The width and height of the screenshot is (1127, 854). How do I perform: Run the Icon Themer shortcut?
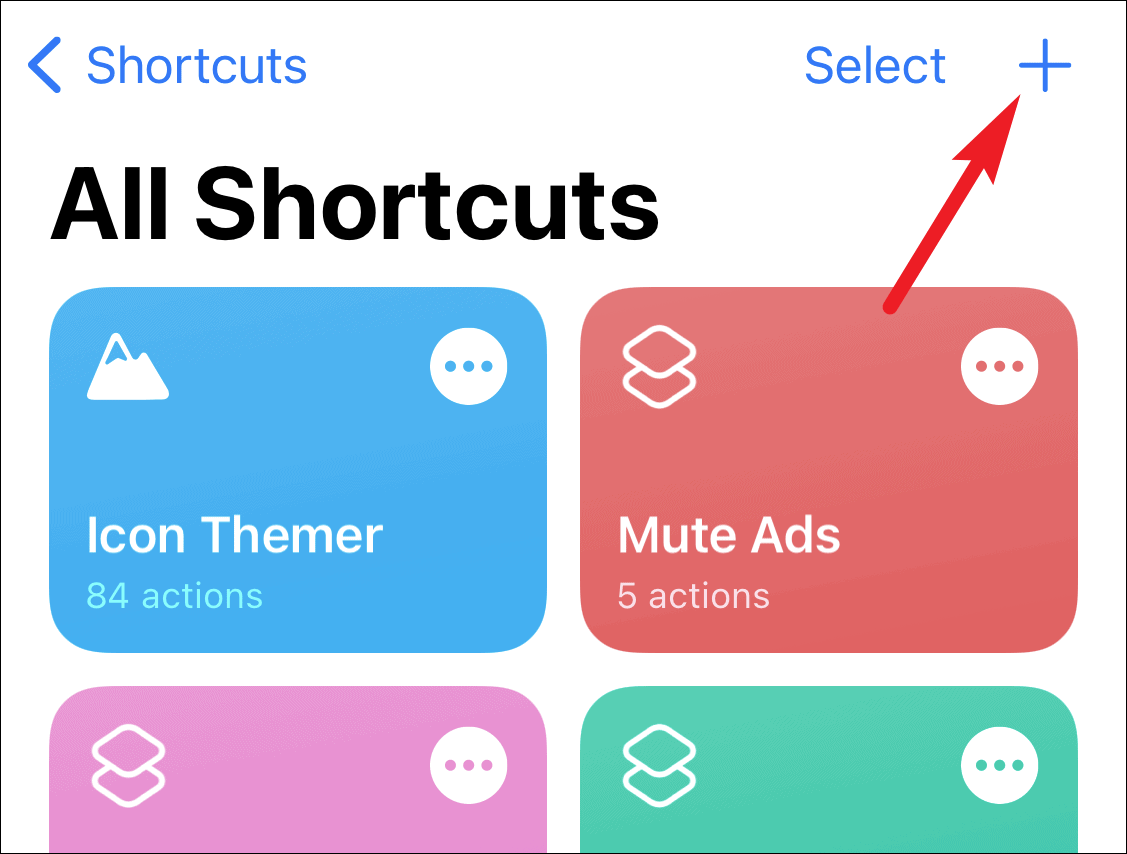(298, 470)
